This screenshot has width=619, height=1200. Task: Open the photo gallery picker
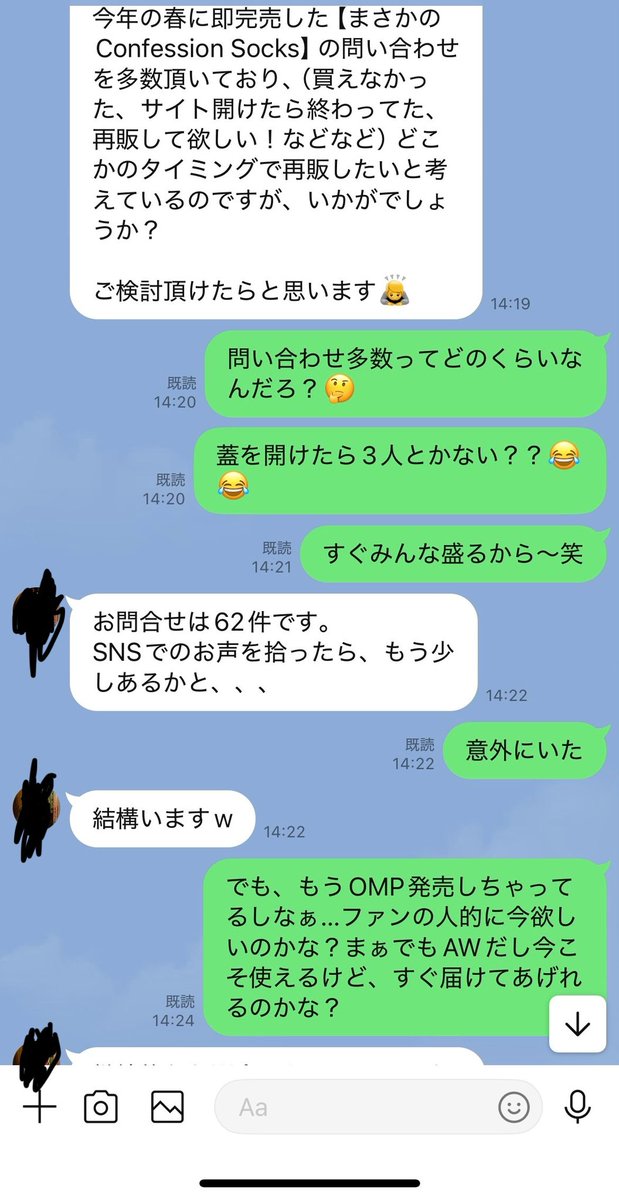(x=167, y=1107)
